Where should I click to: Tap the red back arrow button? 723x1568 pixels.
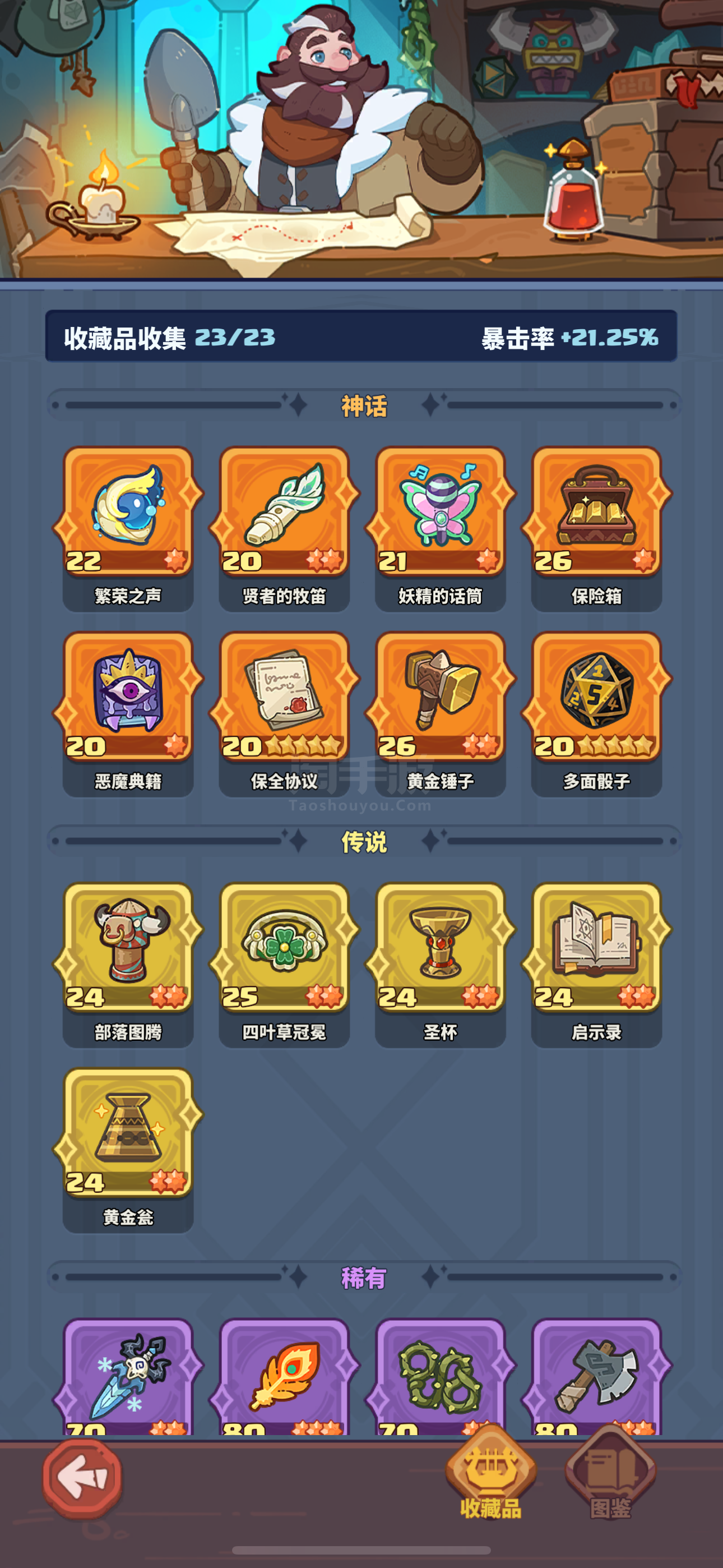click(83, 1477)
